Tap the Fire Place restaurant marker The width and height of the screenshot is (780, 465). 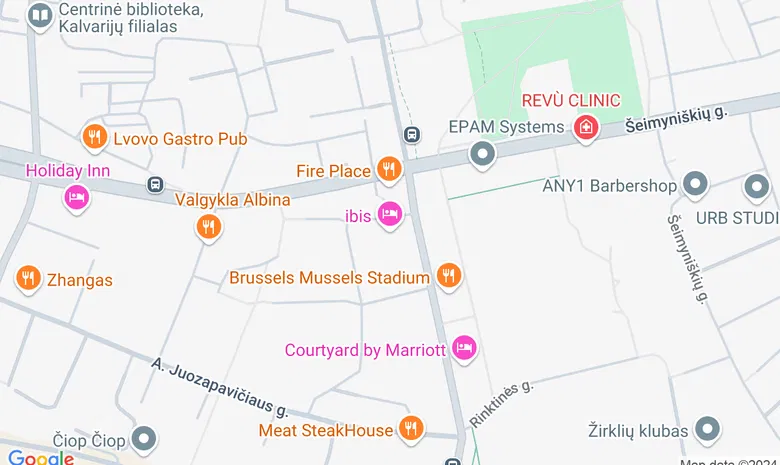389,169
